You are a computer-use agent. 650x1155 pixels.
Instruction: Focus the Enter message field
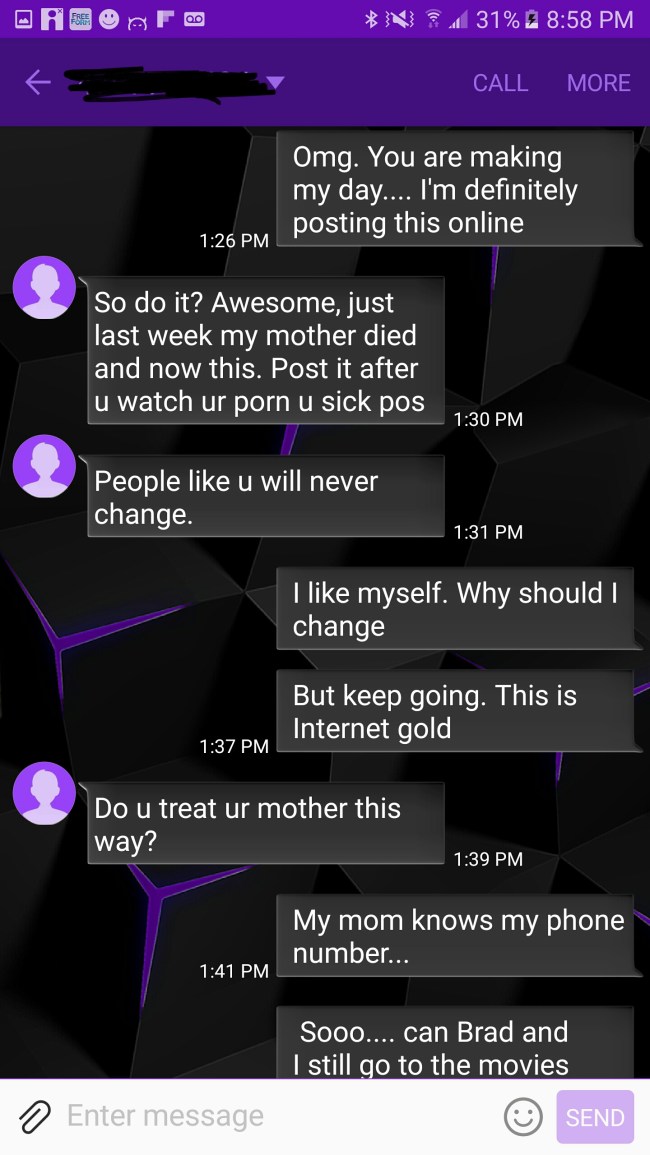(270, 1116)
